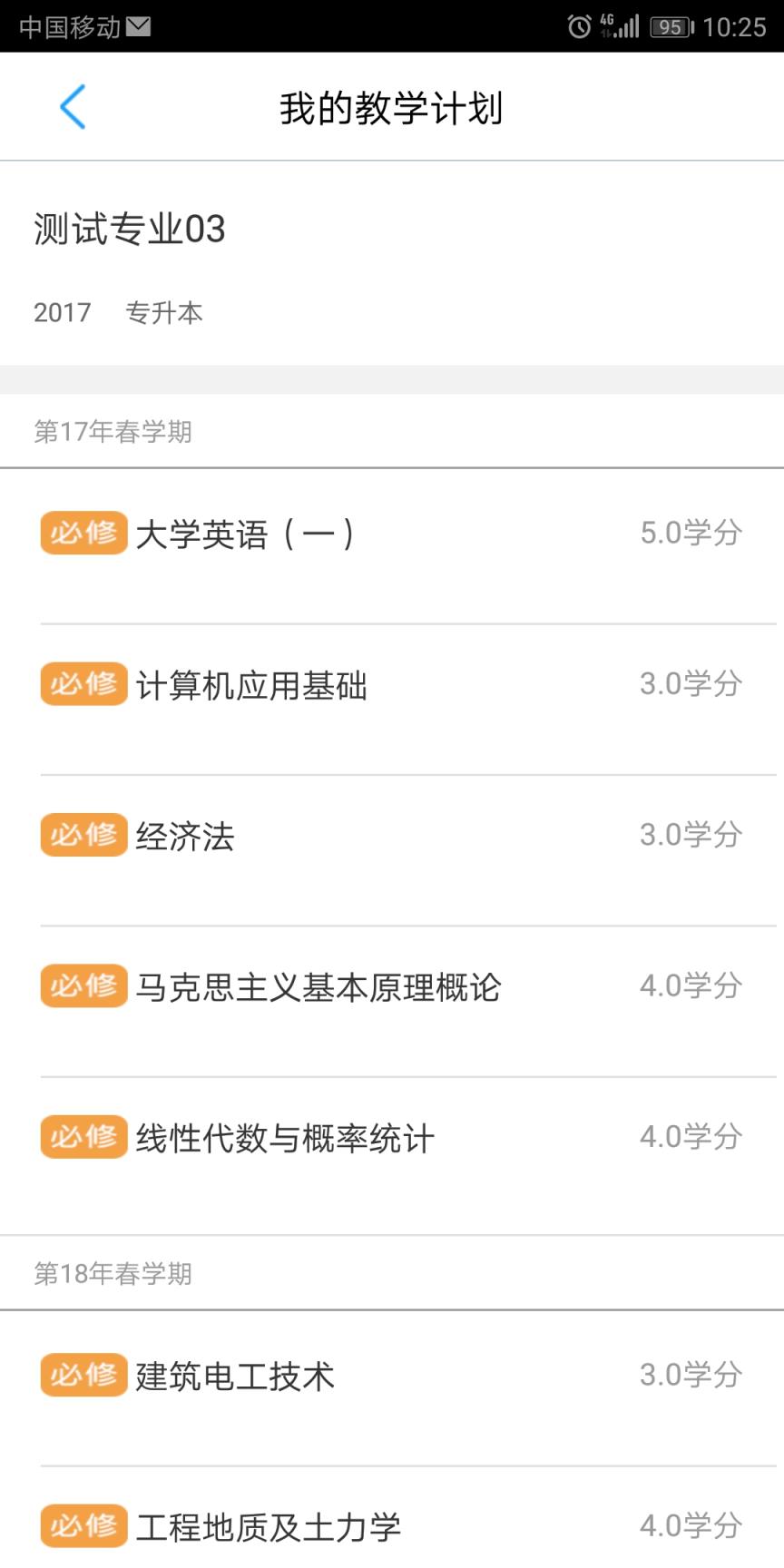Open the course 计算机应用基础
Image resolution: width=784 pixels, height=1568 pixels.
tap(252, 685)
